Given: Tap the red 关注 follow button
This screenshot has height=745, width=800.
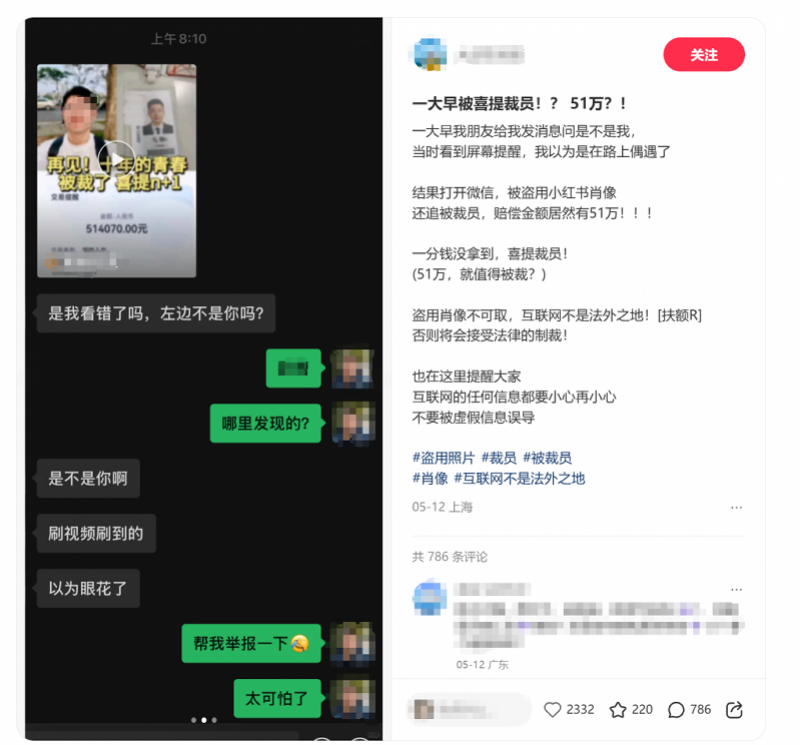Looking at the screenshot, I should (703, 55).
